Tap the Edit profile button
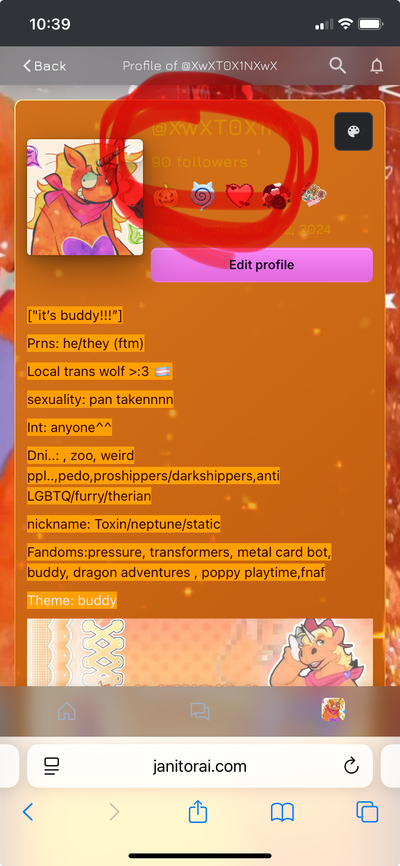 click(x=262, y=265)
